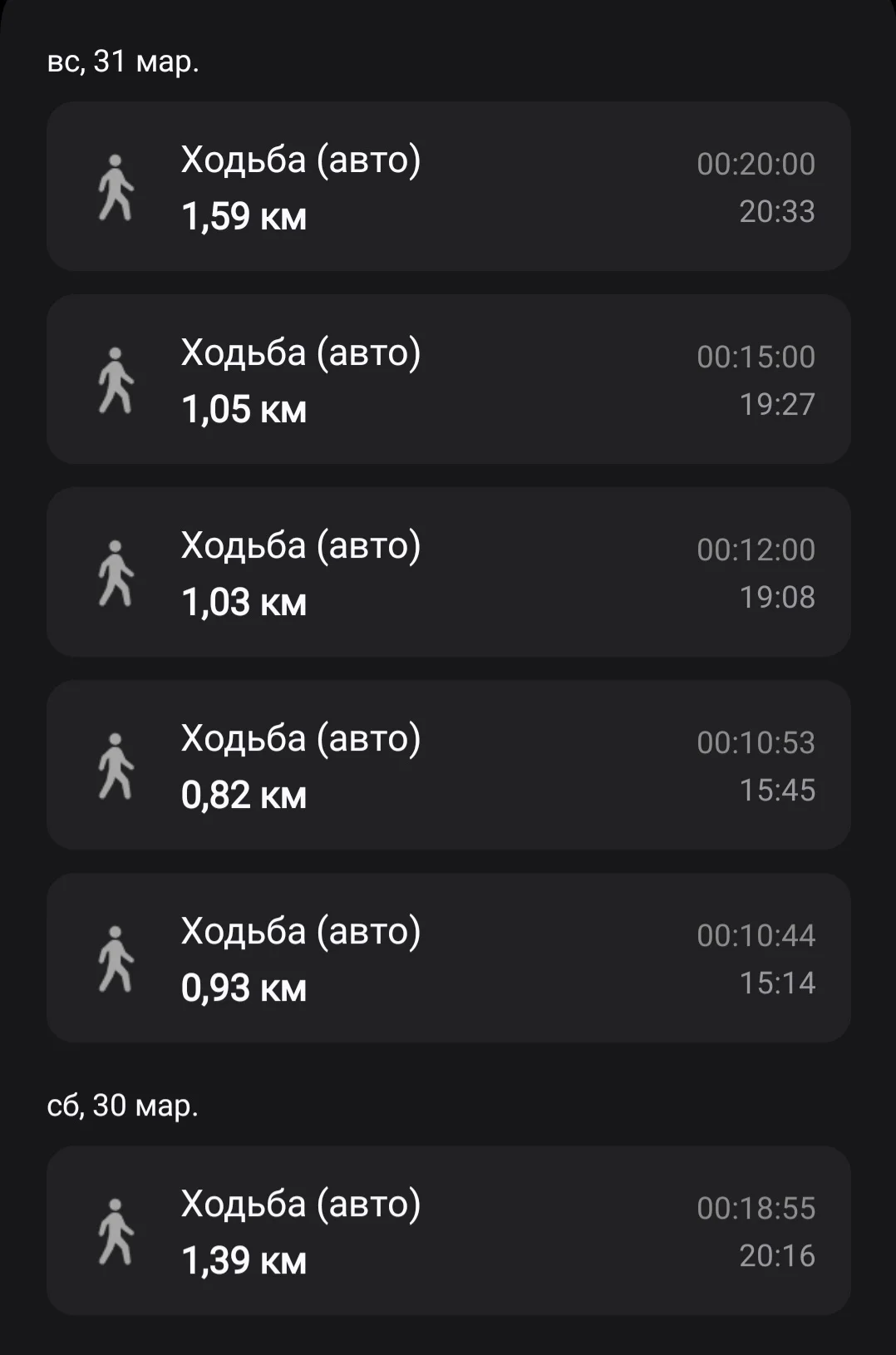Image resolution: width=896 pixels, height=1355 pixels.
Task: Open the 1,39 км walk from 30 мар.
Action: tap(448, 1231)
